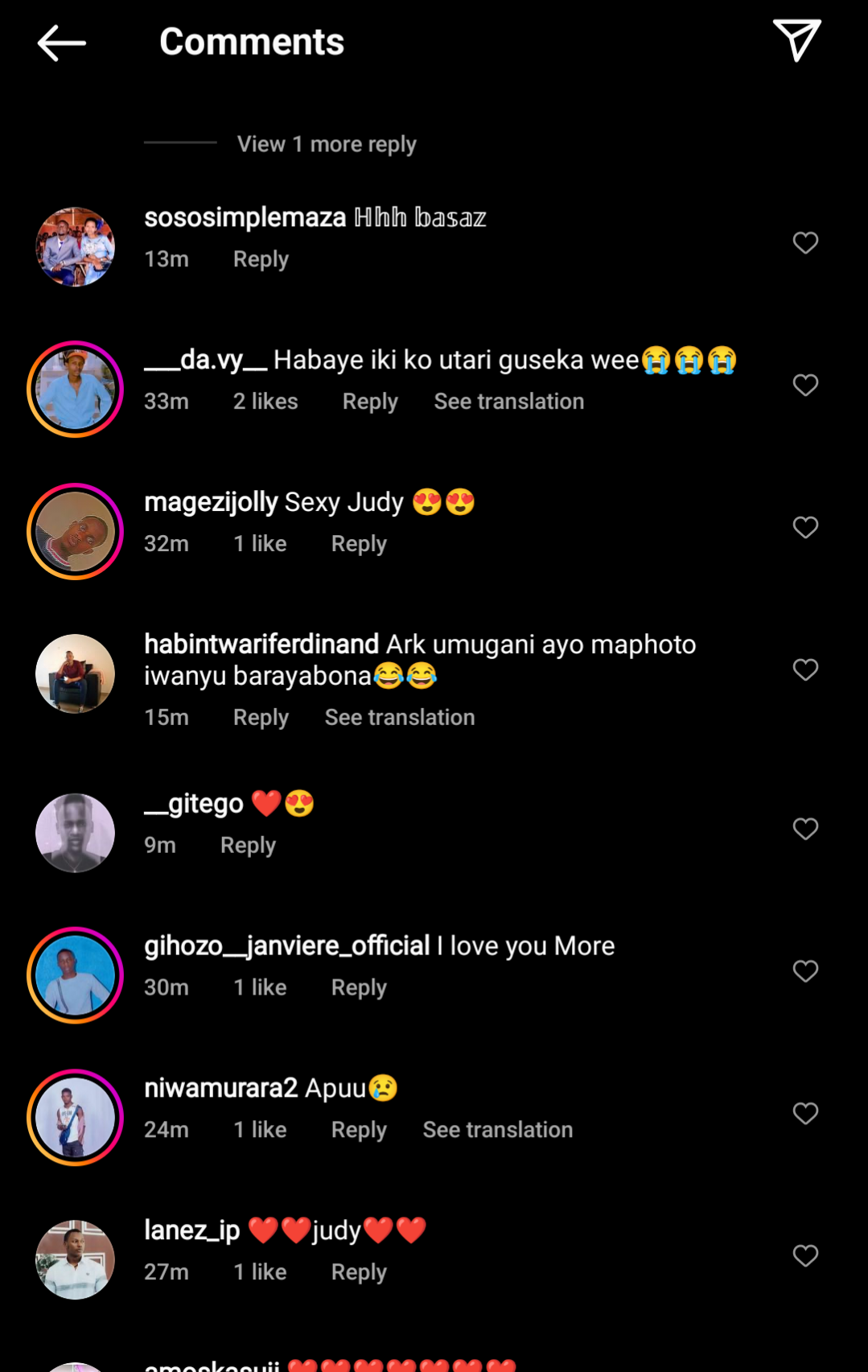See translation for niwamurara2's Apuu comment

pos(497,1130)
